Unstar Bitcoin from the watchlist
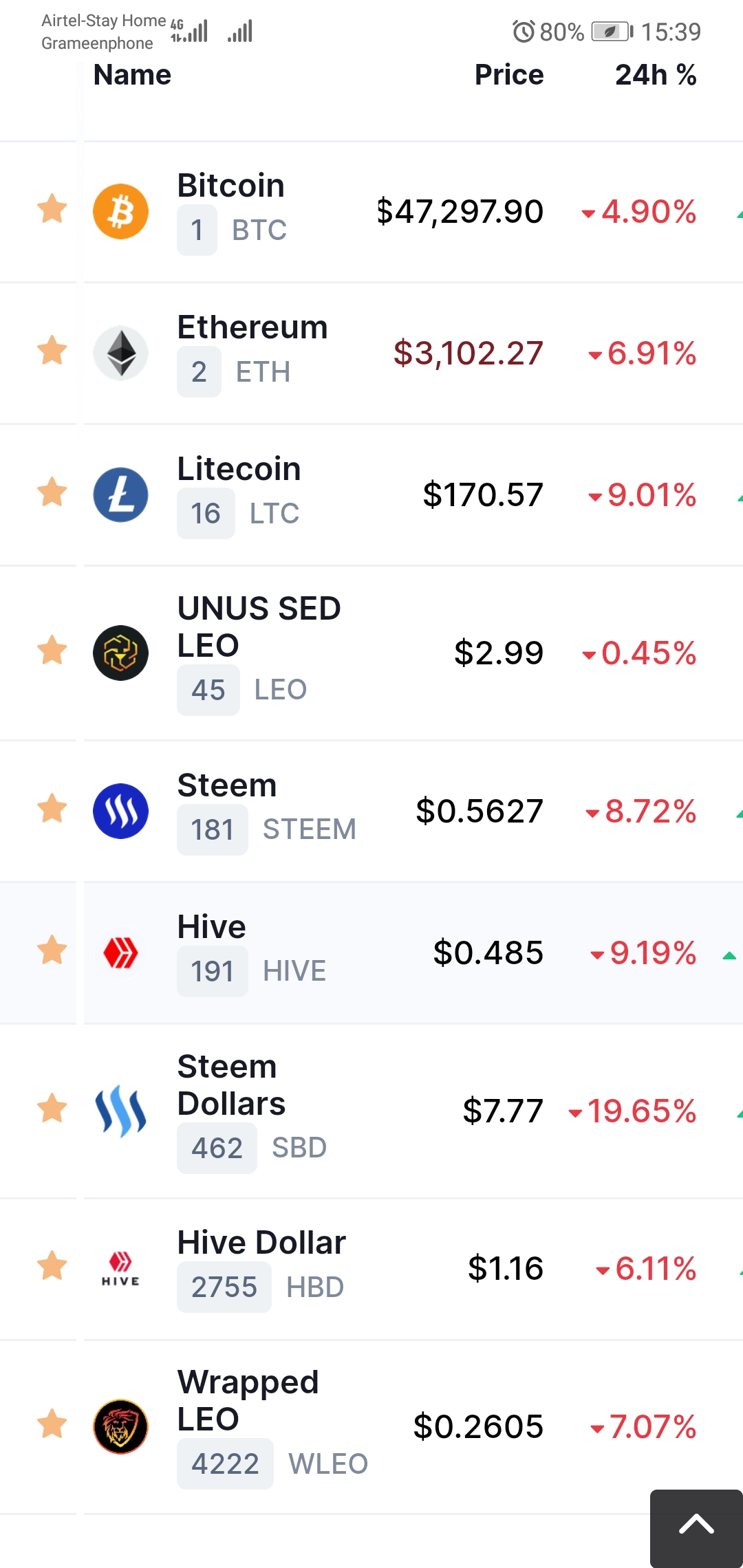 pos(52,209)
